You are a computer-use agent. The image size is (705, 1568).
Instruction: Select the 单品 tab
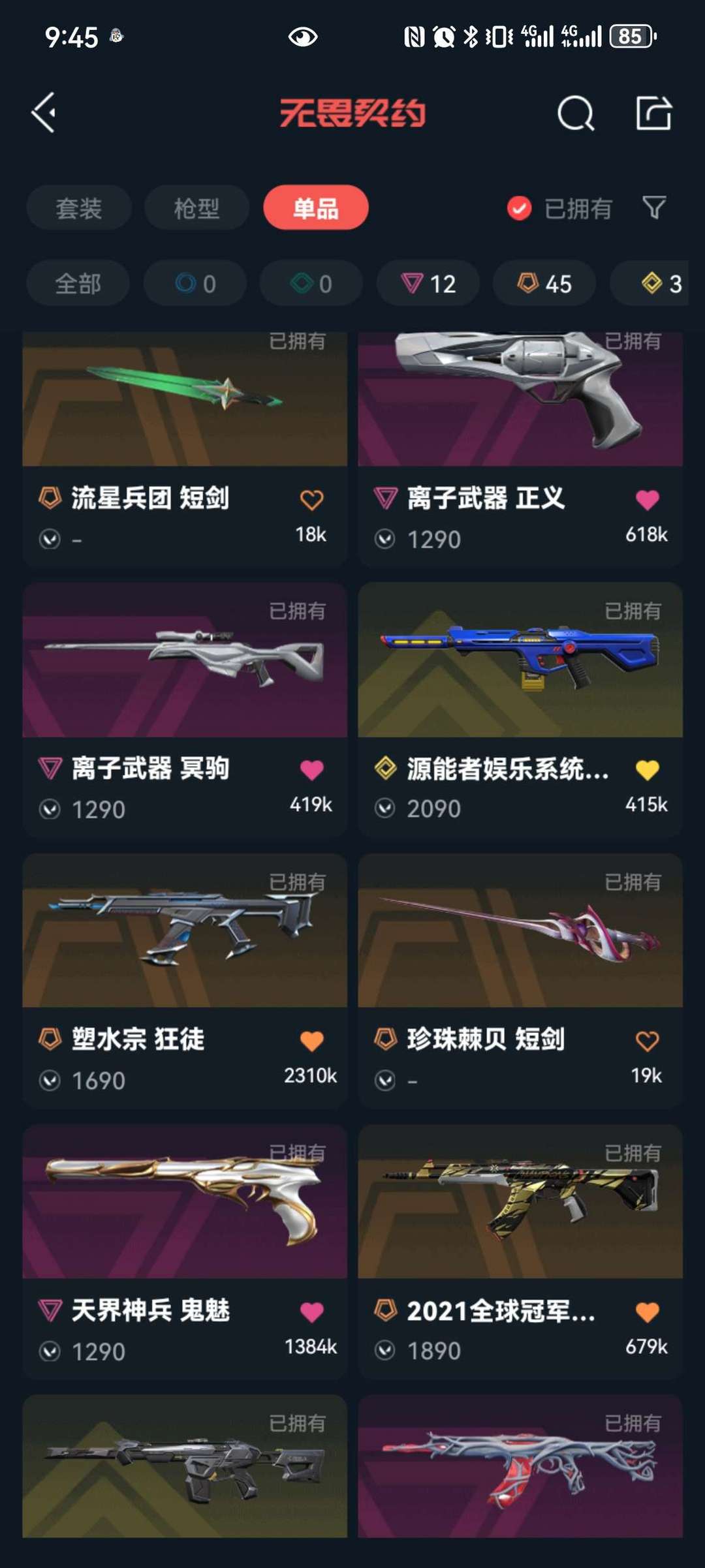tap(316, 208)
